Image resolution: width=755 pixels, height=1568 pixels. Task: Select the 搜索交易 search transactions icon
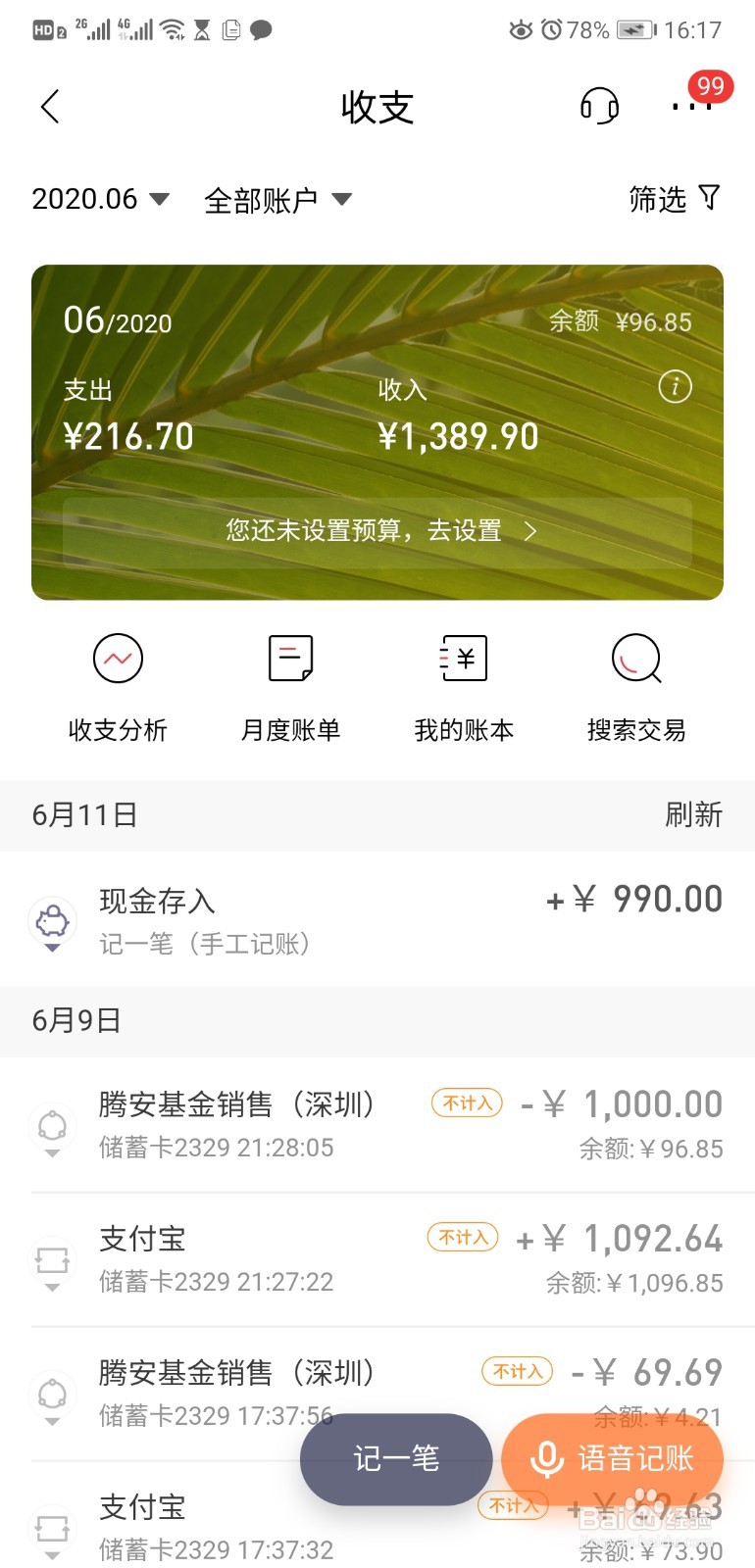click(x=635, y=658)
